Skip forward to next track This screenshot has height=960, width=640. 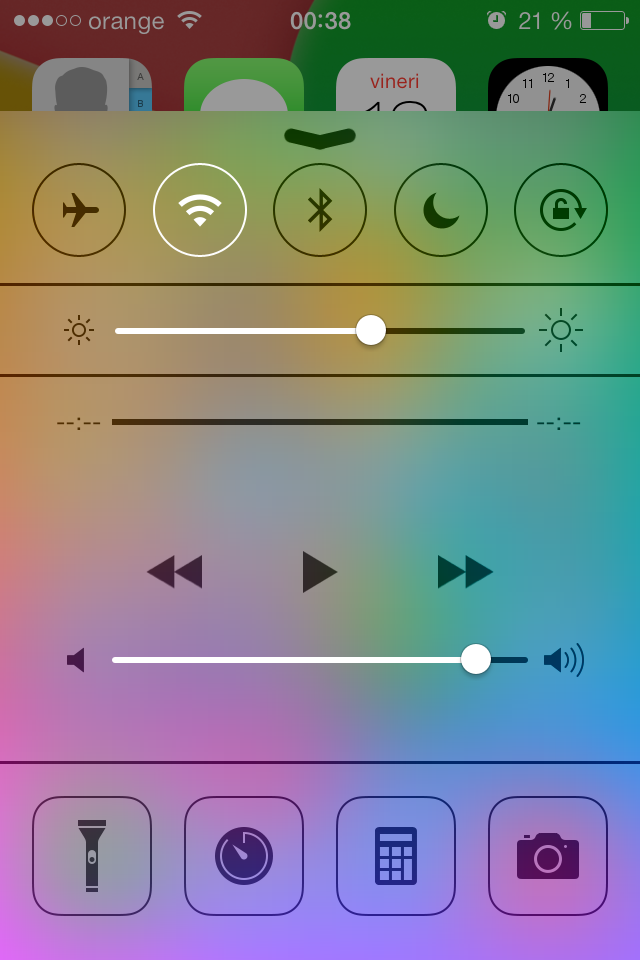[x=465, y=572]
